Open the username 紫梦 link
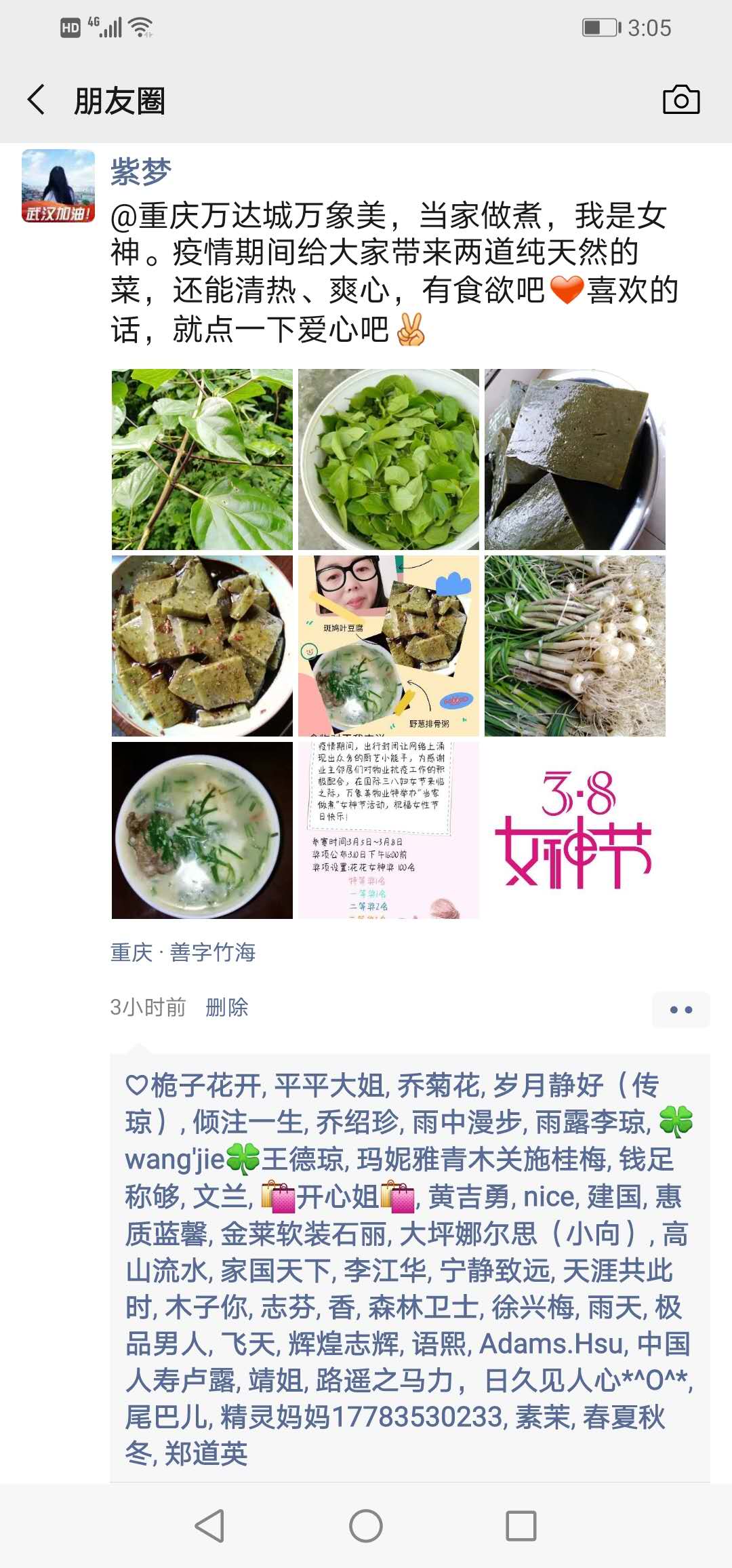Image resolution: width=732 pixels, height=1568 pixels. click(141, 172)
